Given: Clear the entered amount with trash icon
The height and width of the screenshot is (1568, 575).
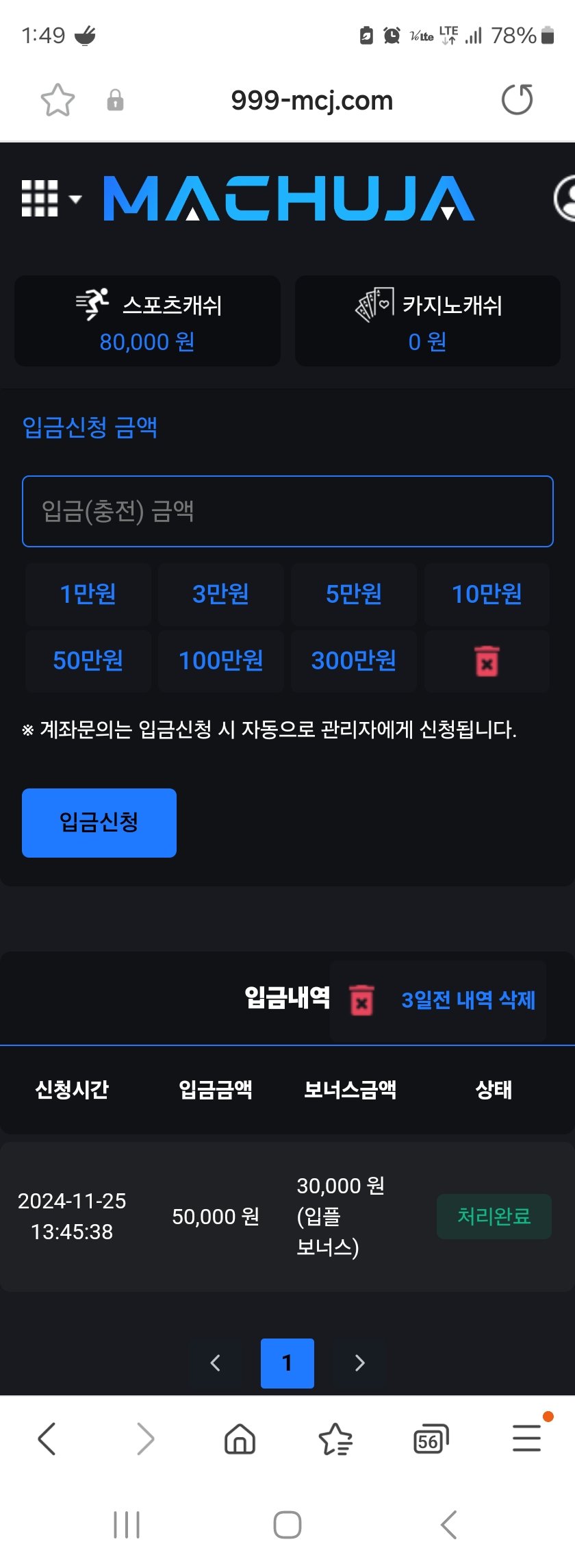Looking at the screenshot, I should [487, 661].
